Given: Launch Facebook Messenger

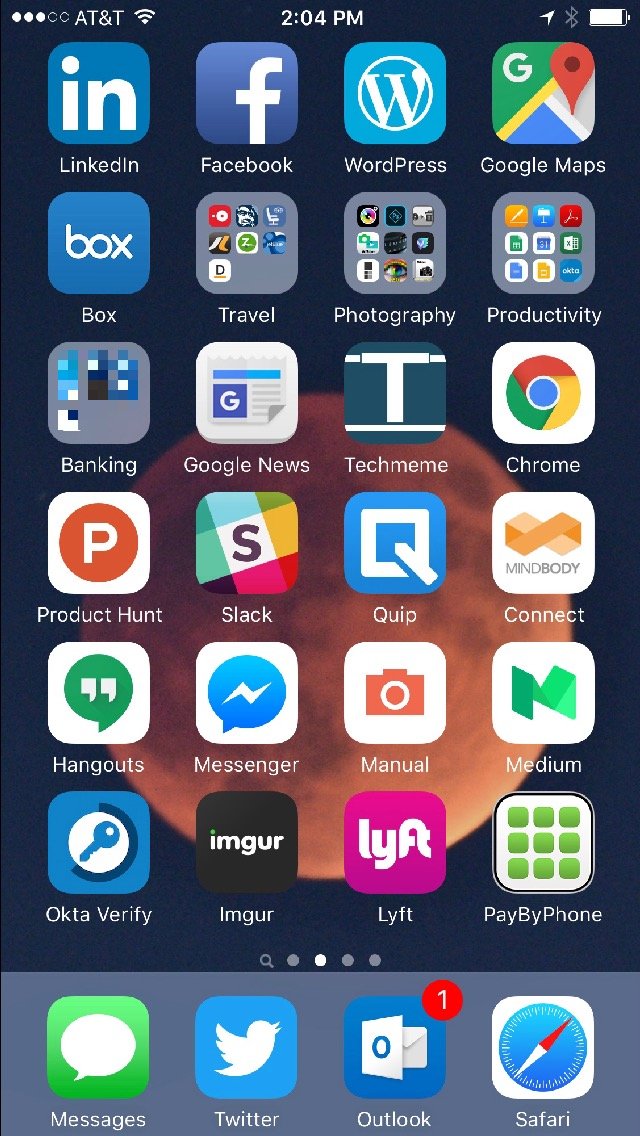Looking at the screenshot, I should tap(246, 693).
